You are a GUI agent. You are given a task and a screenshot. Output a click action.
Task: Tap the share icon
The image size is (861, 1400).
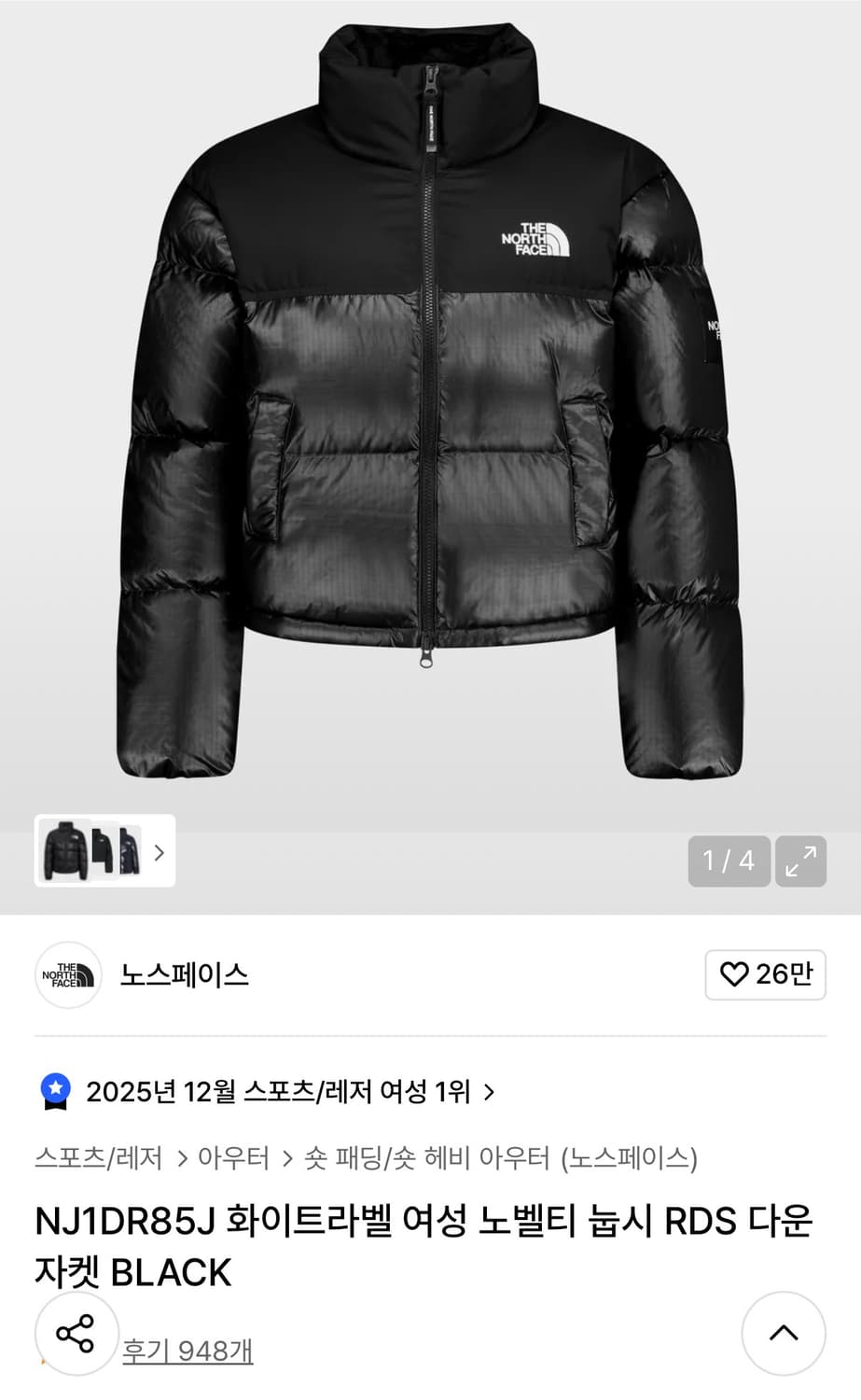(x=75, y=1335)
